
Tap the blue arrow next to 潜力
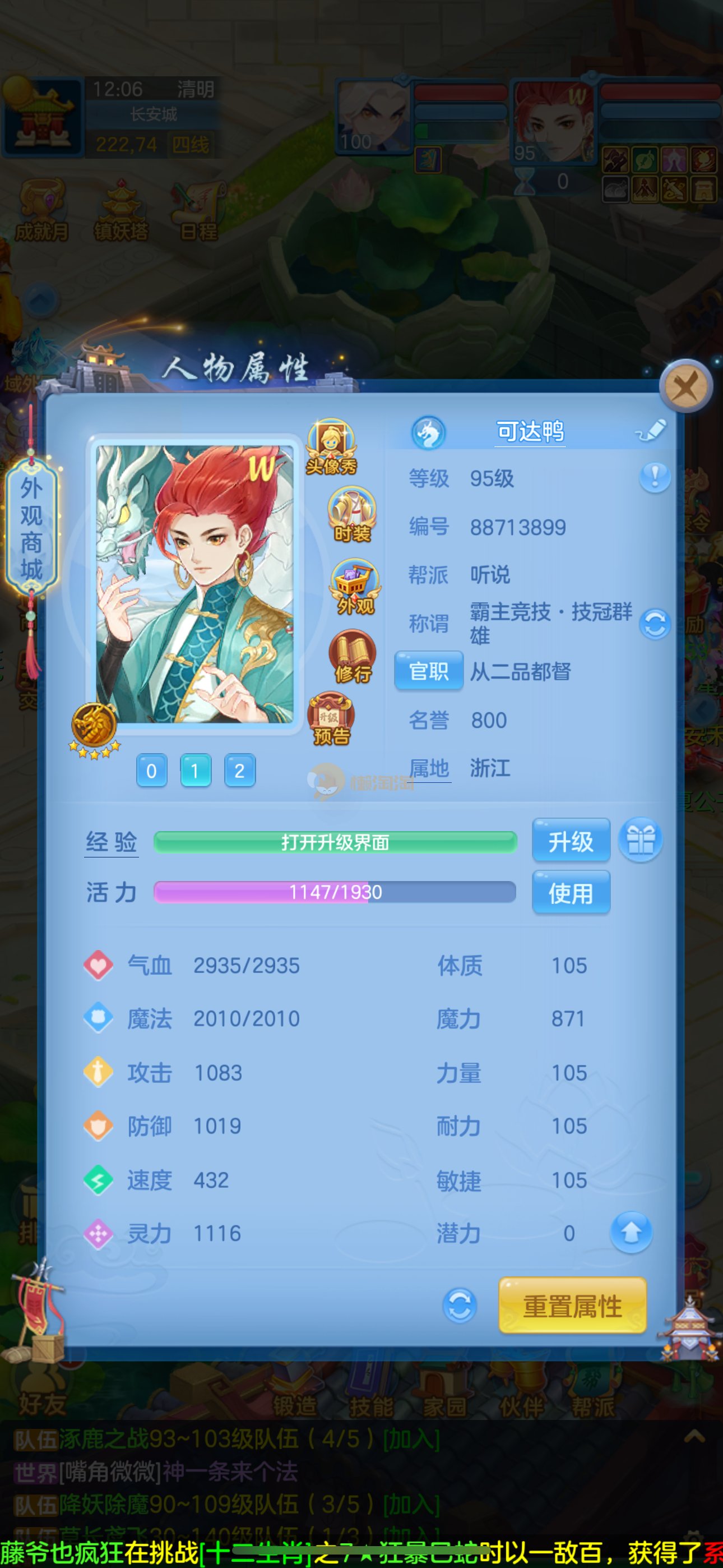[631, 1233]
